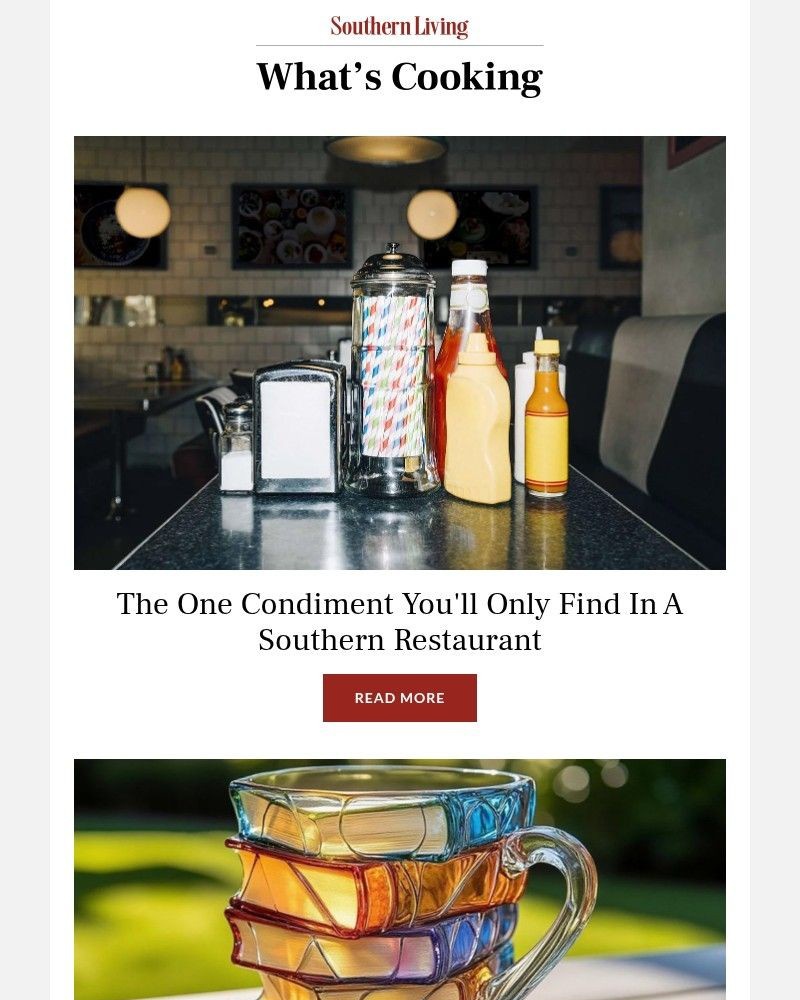Click the divider line under the logo
The image size is (800, 1000).
tap(399, 44)
